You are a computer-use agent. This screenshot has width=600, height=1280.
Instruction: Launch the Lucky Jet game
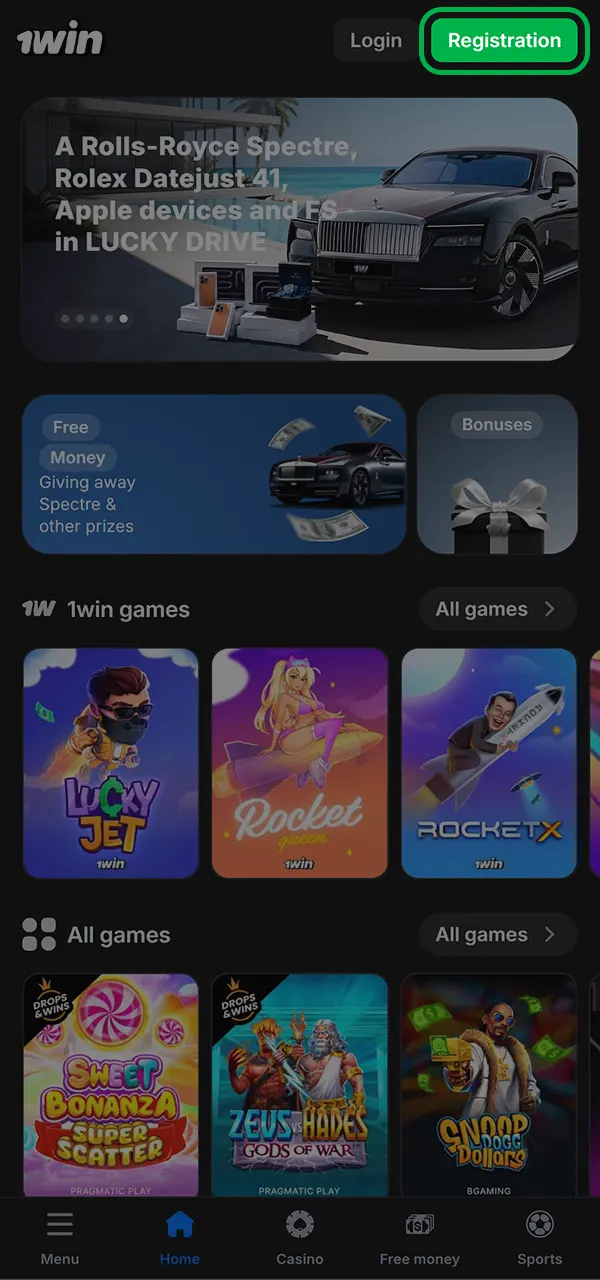pos(111,763)
